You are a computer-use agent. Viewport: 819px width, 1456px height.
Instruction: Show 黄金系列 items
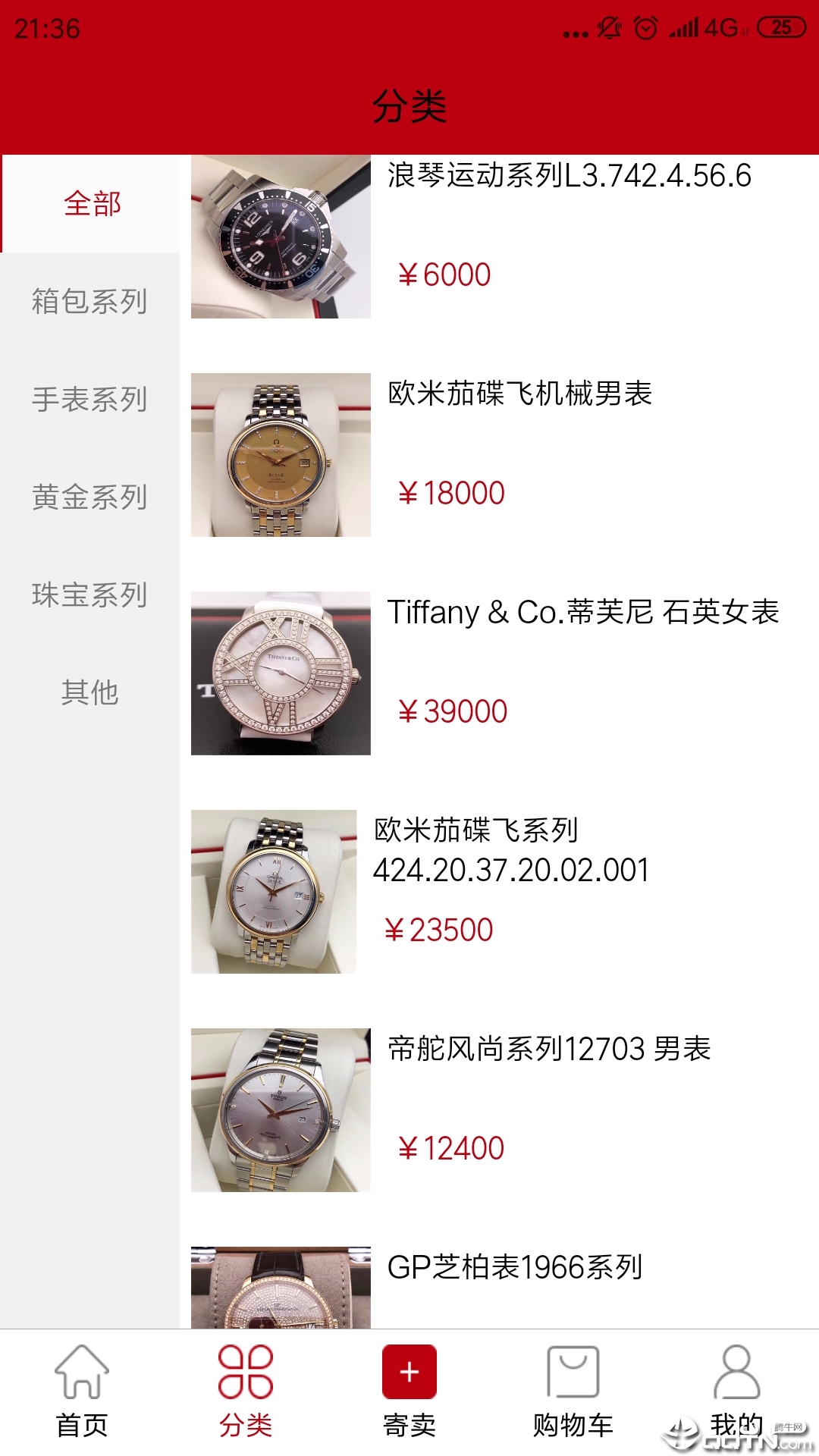click(89, 497)
